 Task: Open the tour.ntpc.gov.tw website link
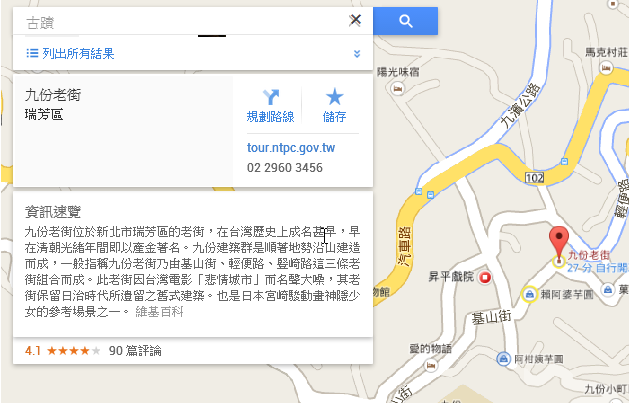290,148
